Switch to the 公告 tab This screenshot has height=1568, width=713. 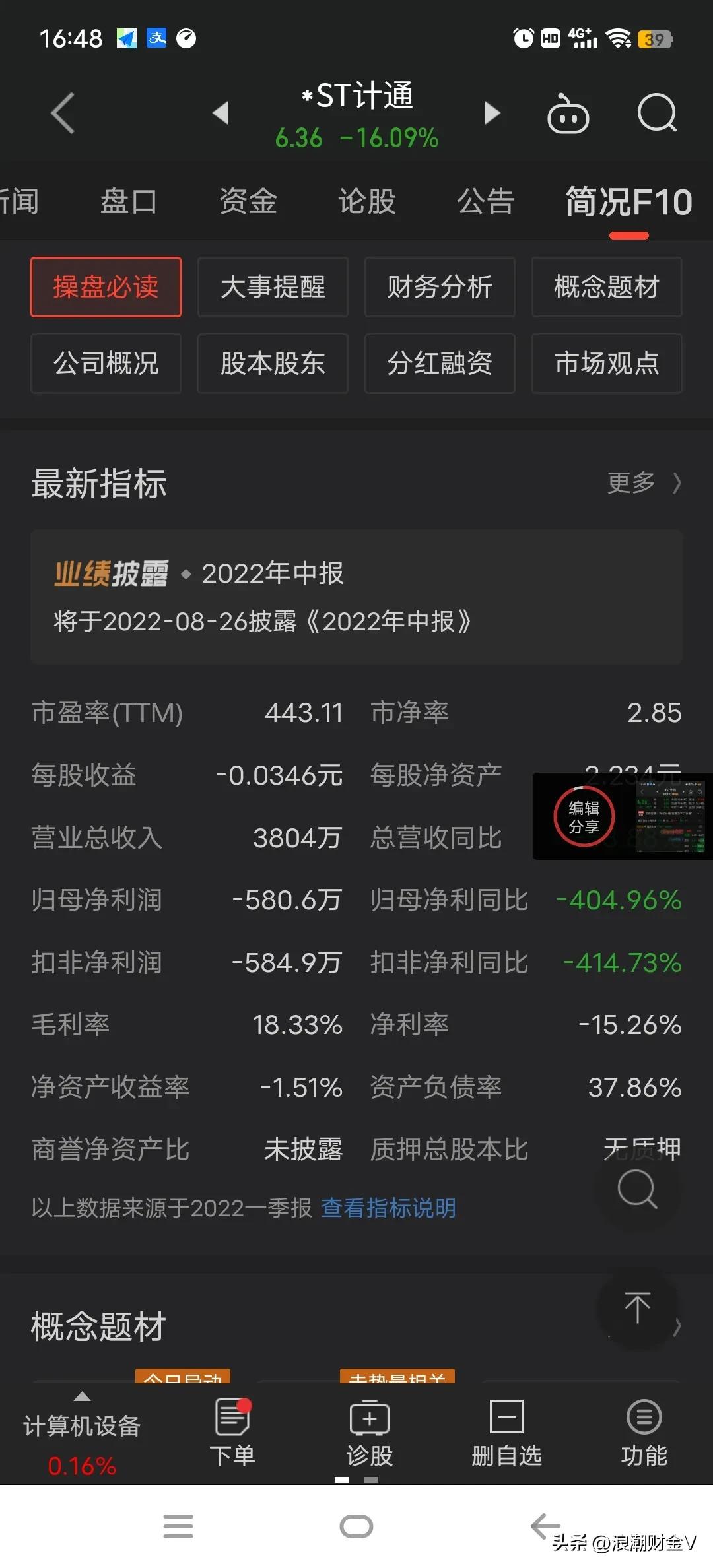(x=486, y=201)
